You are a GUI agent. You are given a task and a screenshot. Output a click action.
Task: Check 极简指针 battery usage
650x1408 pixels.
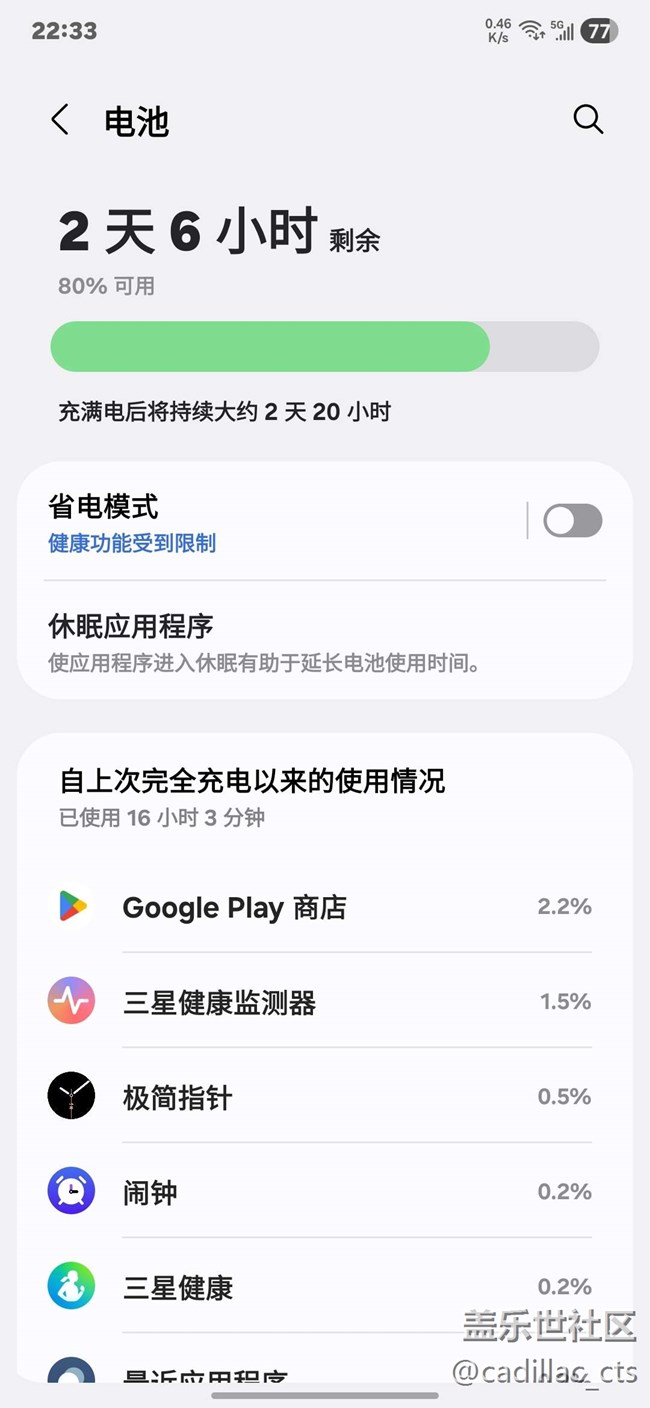pos(324,1097)
